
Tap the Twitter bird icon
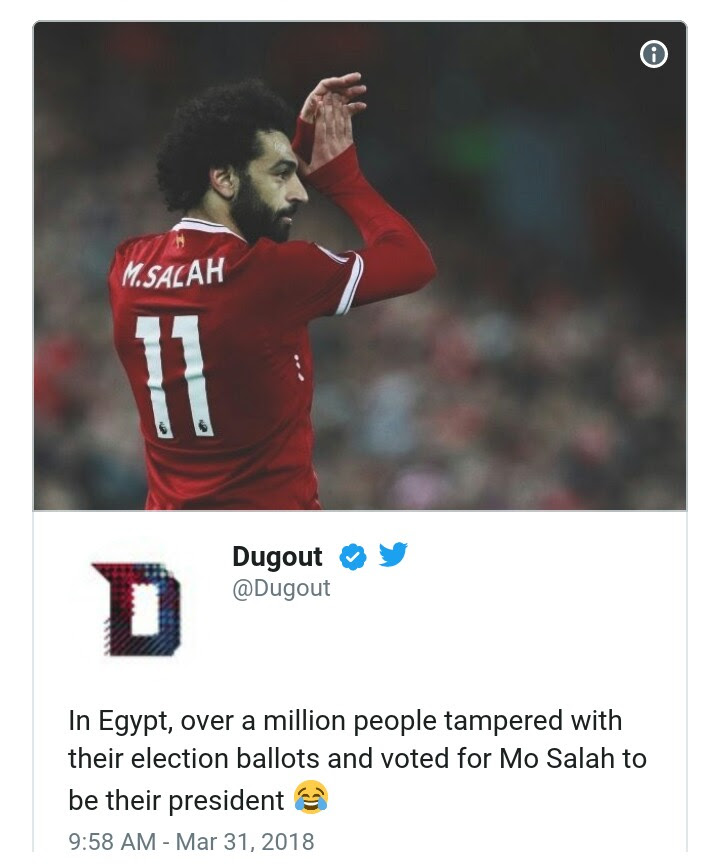[393, 555]
